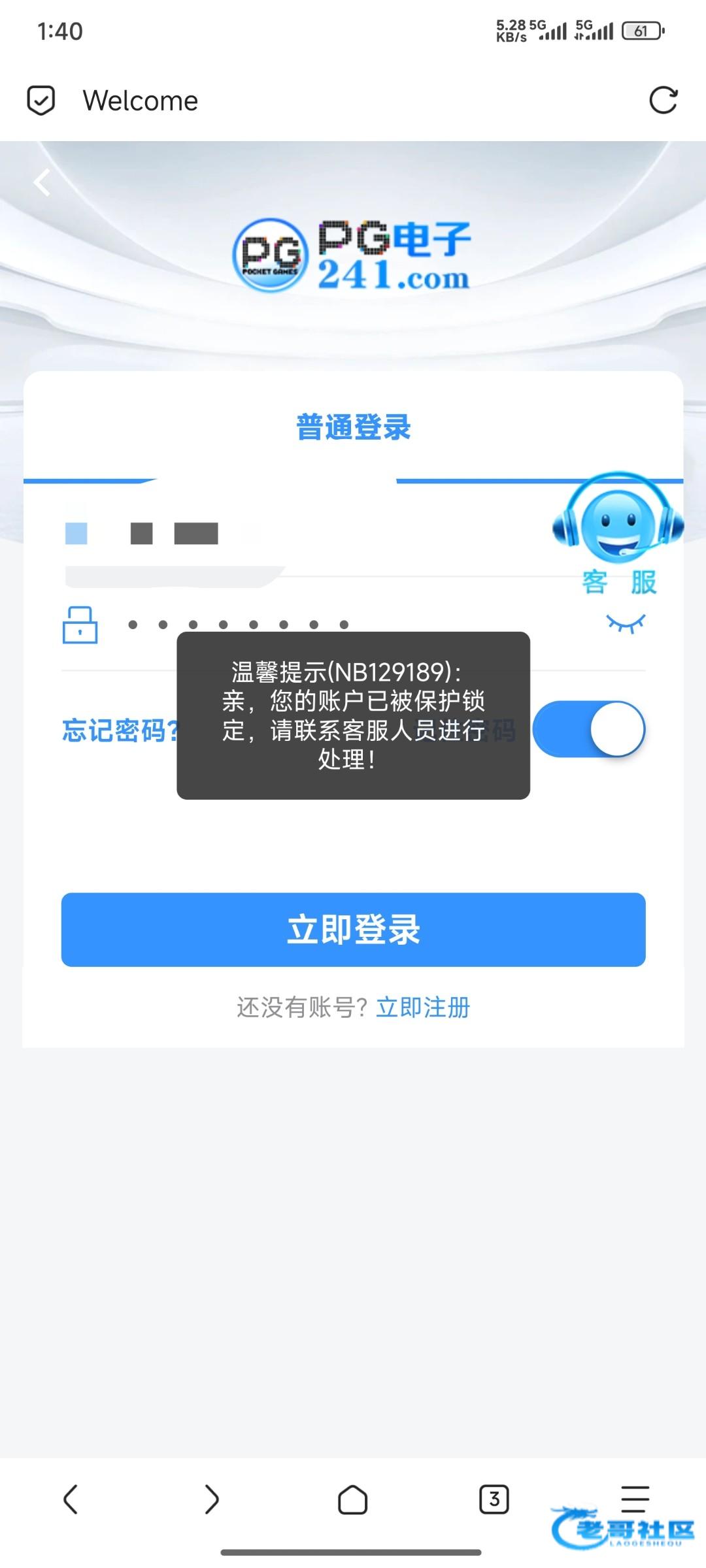Go to the browser home page

(352, 1499)
